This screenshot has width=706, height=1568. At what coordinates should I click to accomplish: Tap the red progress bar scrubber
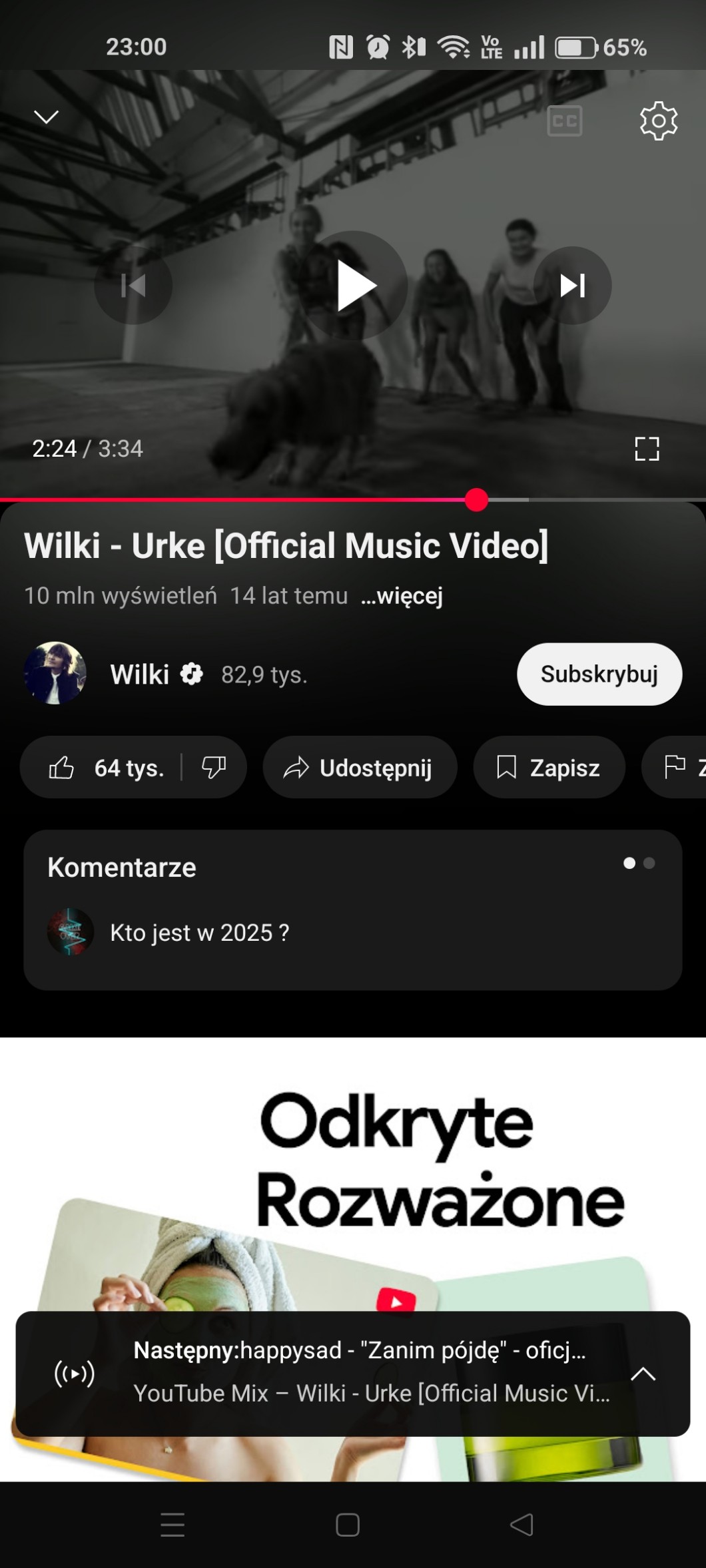pos(476,500)
